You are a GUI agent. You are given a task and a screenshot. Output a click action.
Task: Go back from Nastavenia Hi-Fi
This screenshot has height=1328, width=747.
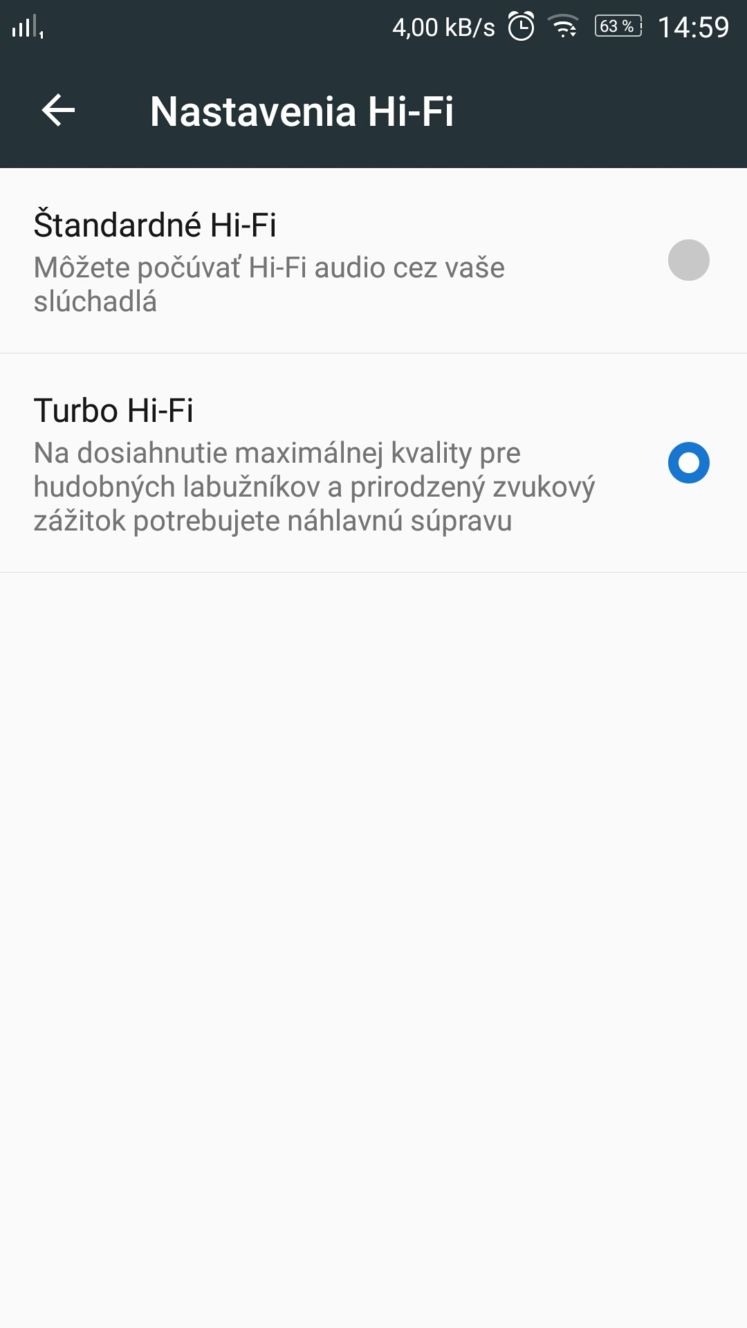click(x=58, y=110)
